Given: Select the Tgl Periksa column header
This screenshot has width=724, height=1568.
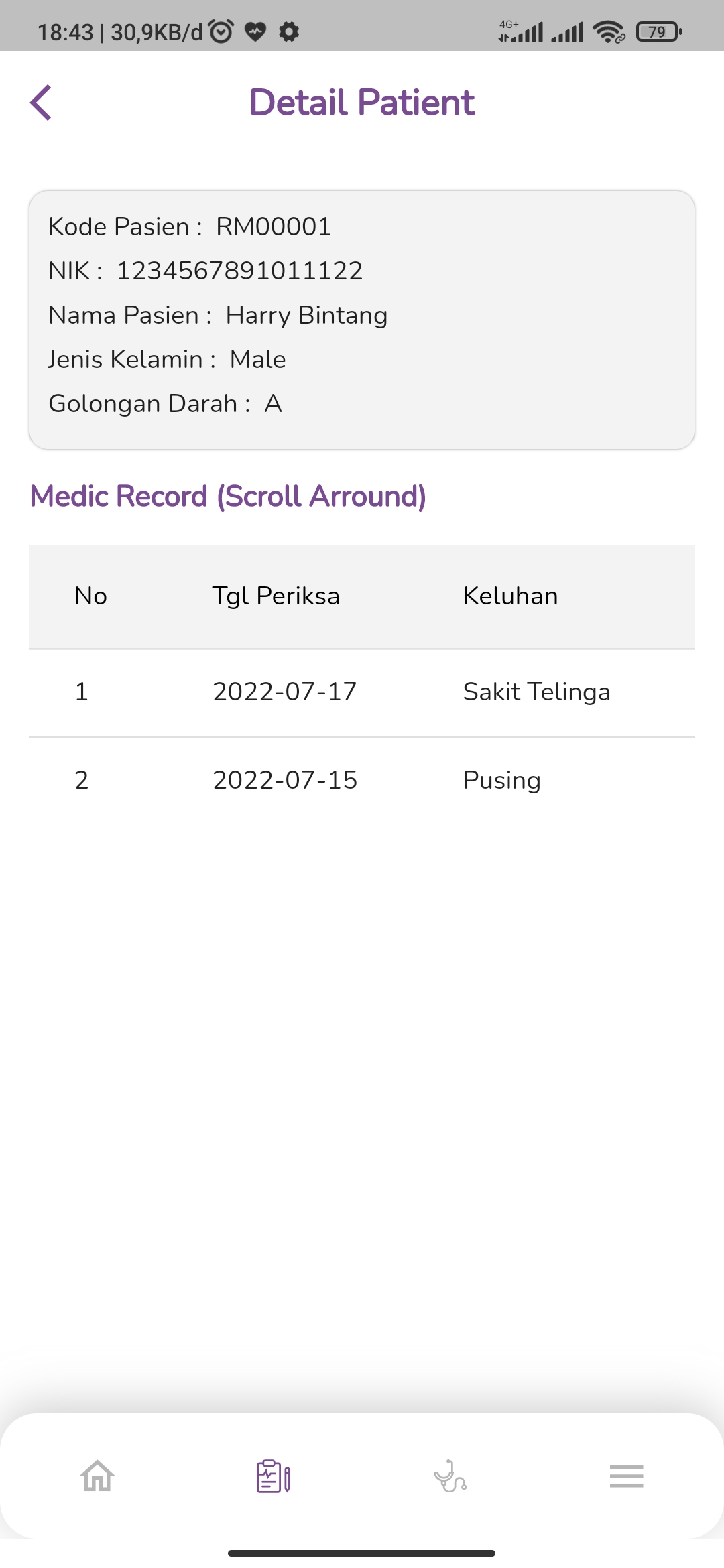Looking at the screenshot, I should click(276, 595).
